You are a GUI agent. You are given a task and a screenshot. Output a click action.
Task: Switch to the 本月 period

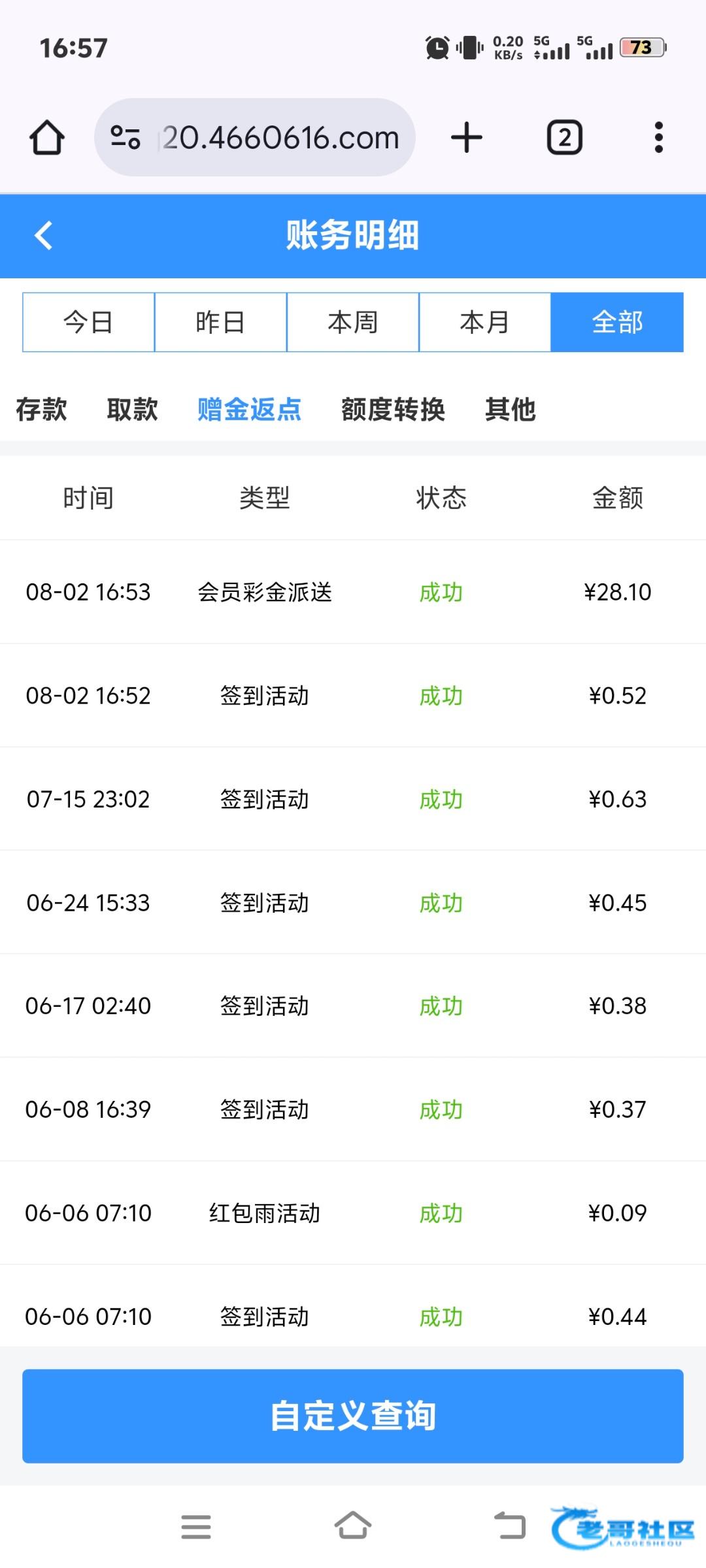coord(485,322)
